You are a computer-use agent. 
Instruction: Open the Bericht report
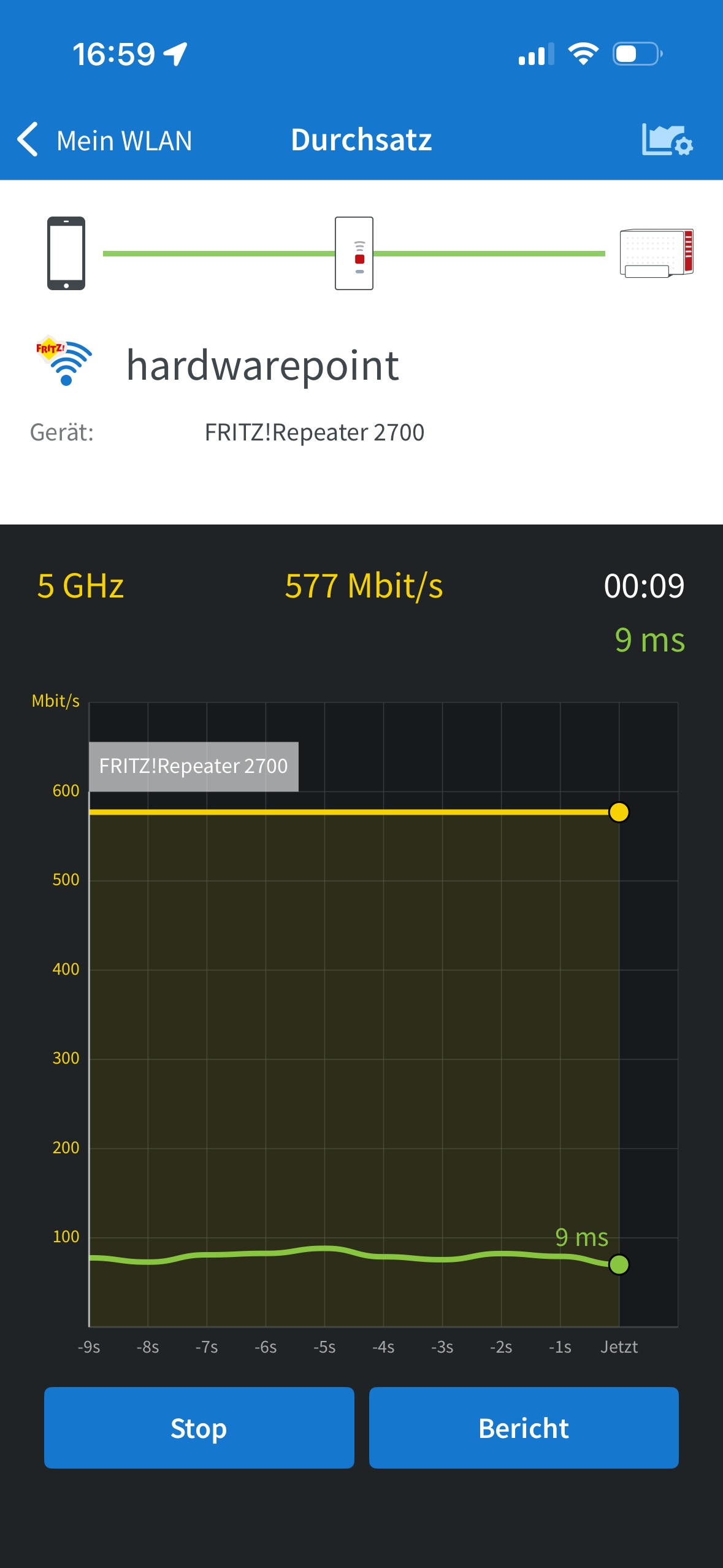point(523,1428)
